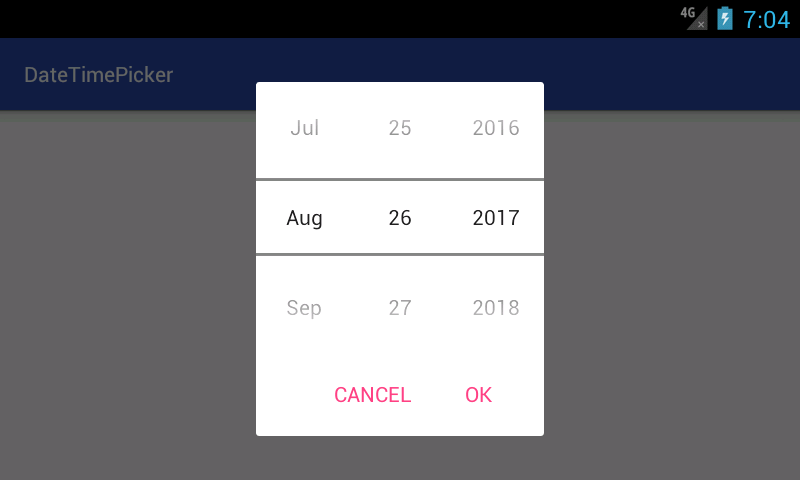This screenshot has width=800, height=480.
Task: Select the previous month Jul
Action: [304, 128]
